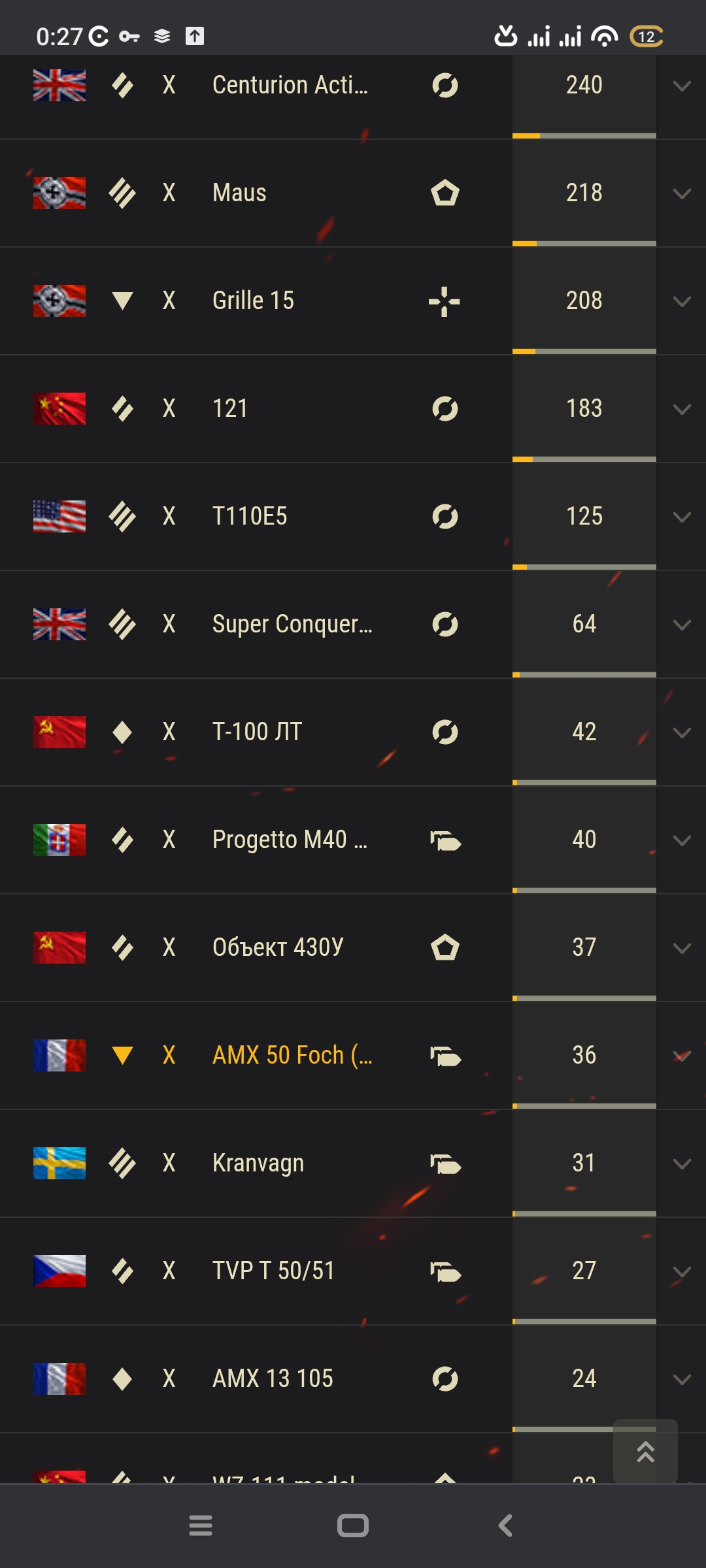Viewport: 706px width, 1568px height.
Task: Expand the Kranvagn row chevron
Action: click(682, 1164)
